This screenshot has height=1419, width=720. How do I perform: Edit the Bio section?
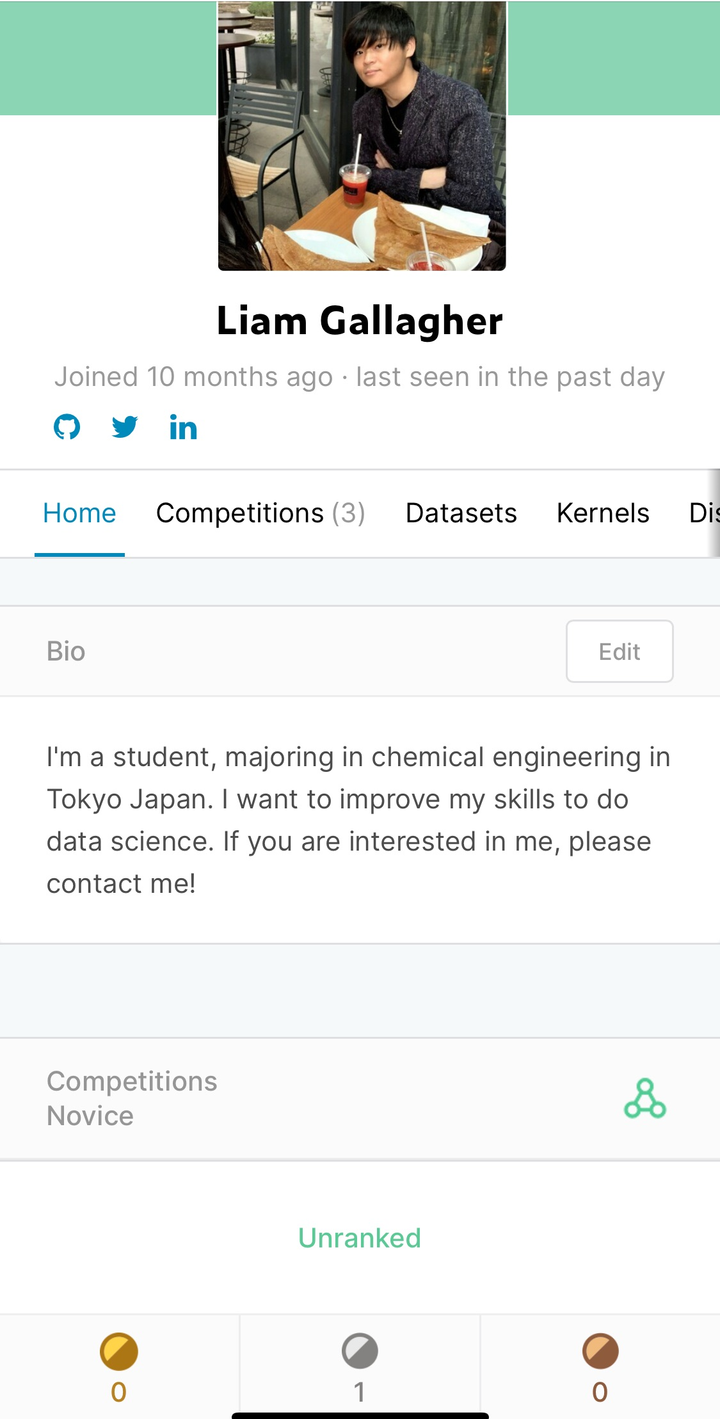pos(620,651)
